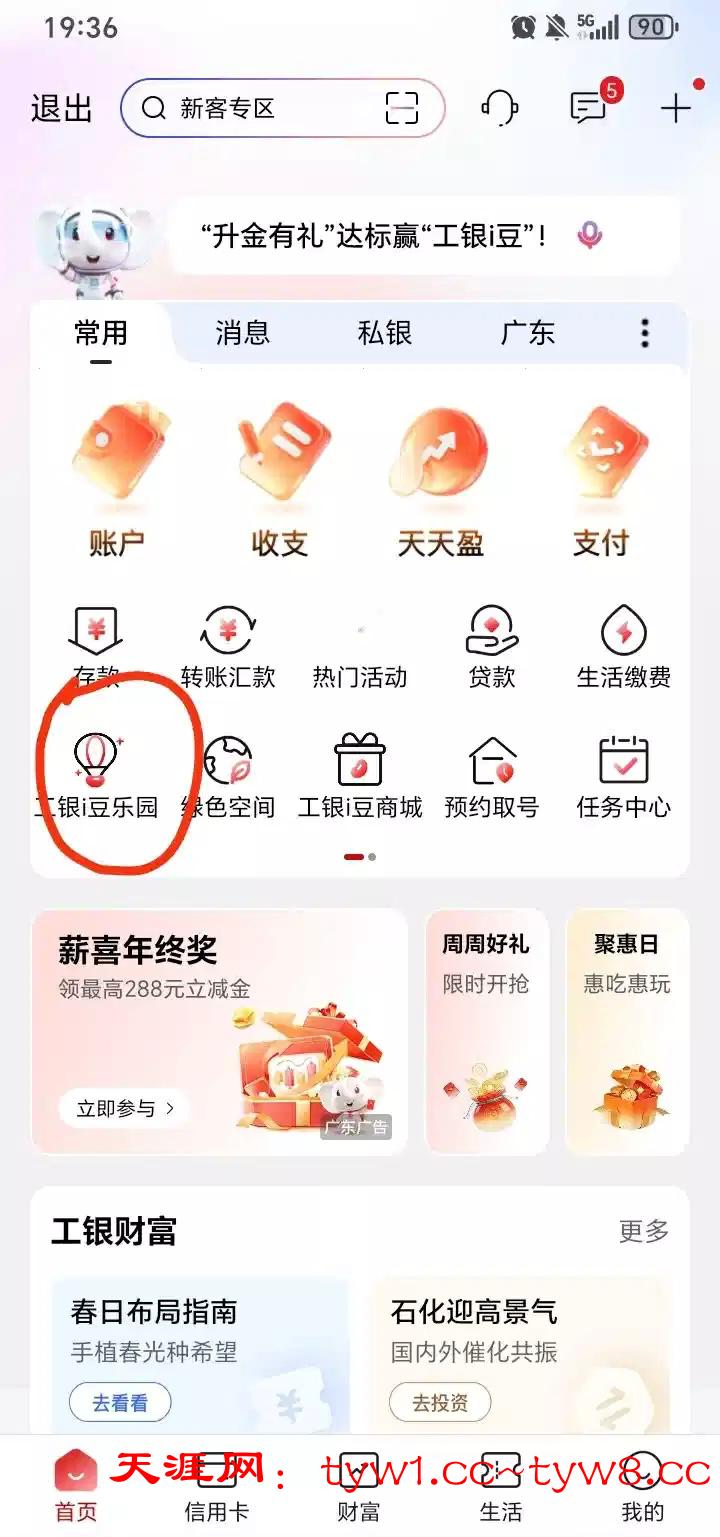Open 转账汇款 transfer
720x1537 pixels.
click(x=228, y=650)
